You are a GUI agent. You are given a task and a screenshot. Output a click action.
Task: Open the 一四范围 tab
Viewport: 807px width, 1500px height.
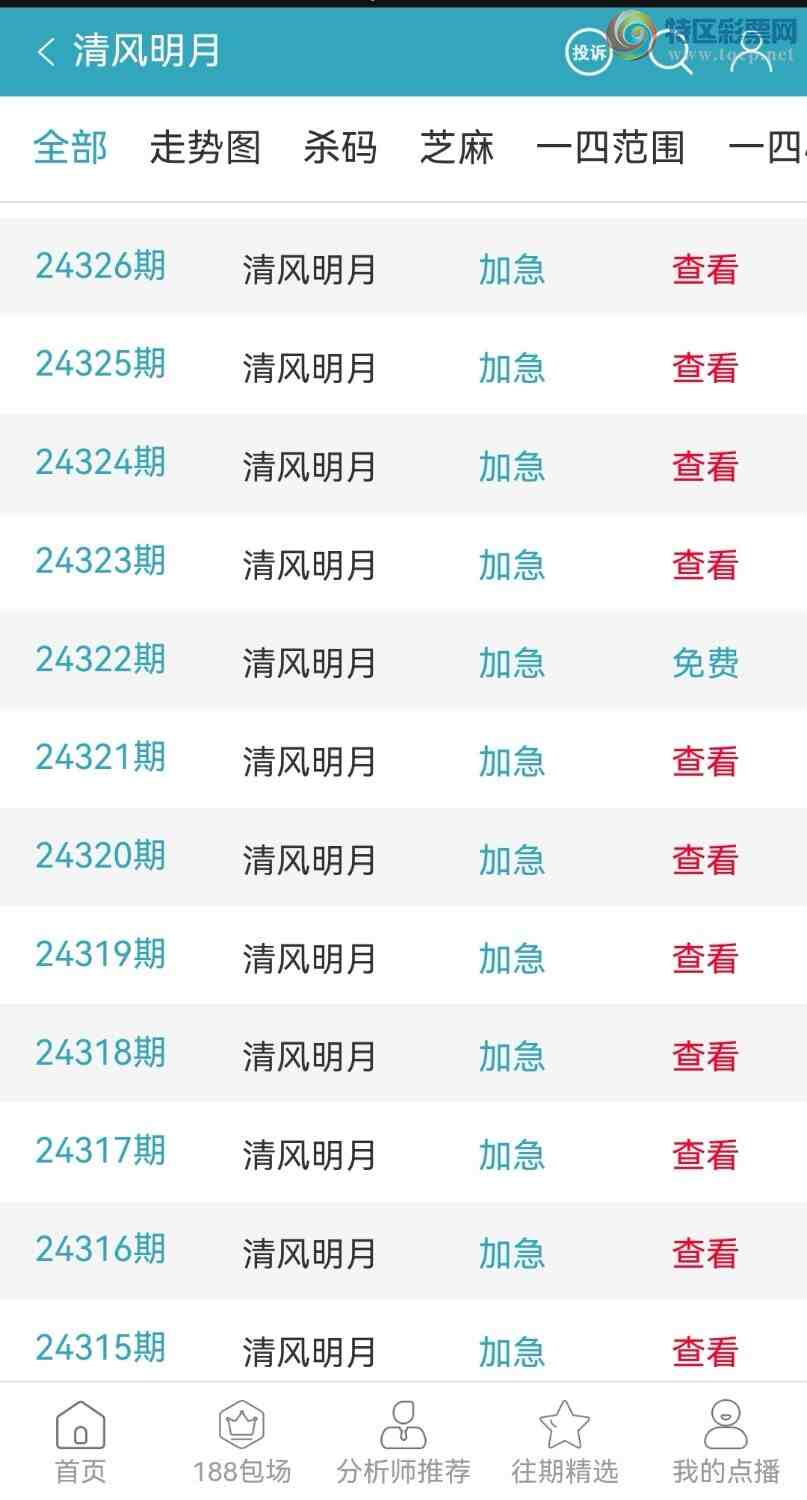pyautogui.click(x=610, y=148)
